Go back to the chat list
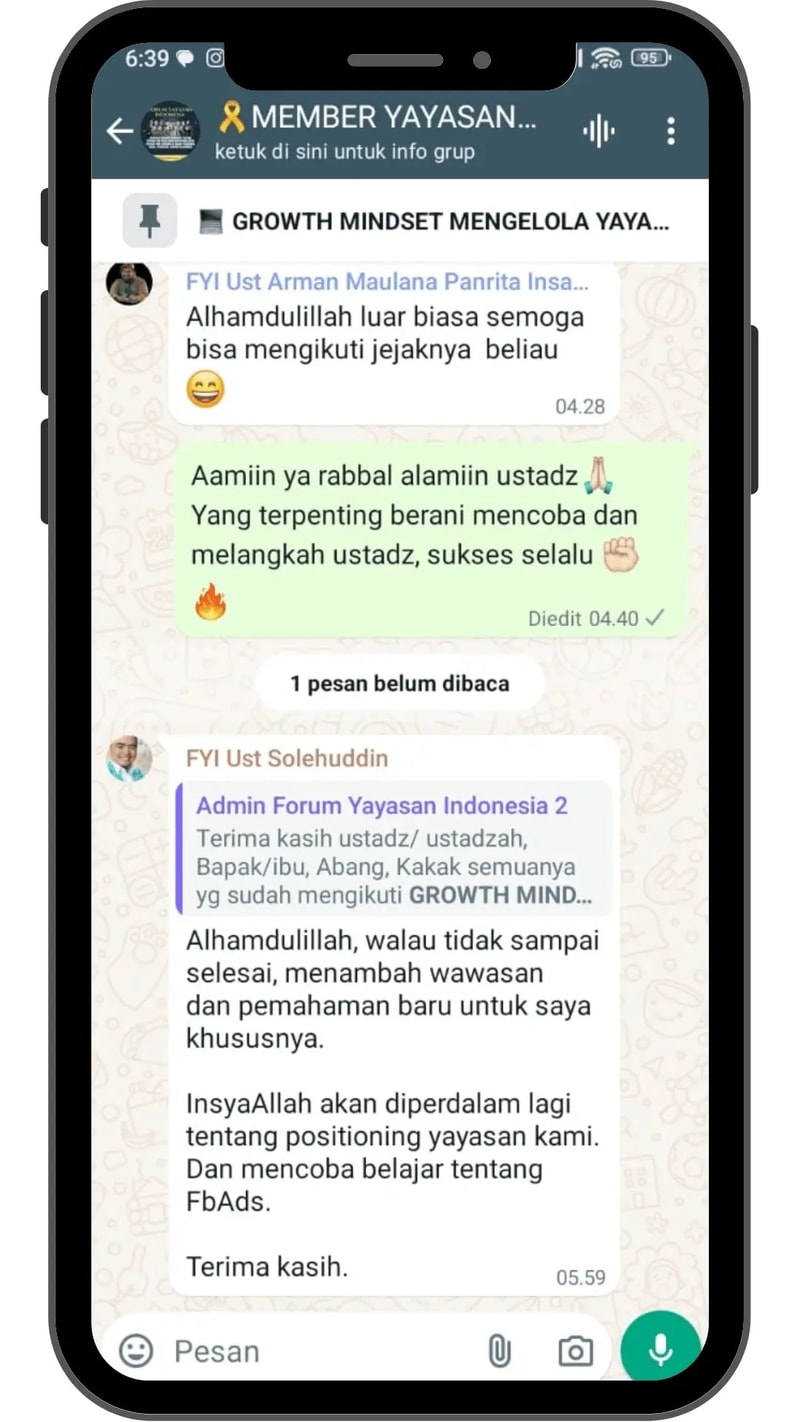The width and height of the screenshot is (800, 1422). click(x=119, y=131)
